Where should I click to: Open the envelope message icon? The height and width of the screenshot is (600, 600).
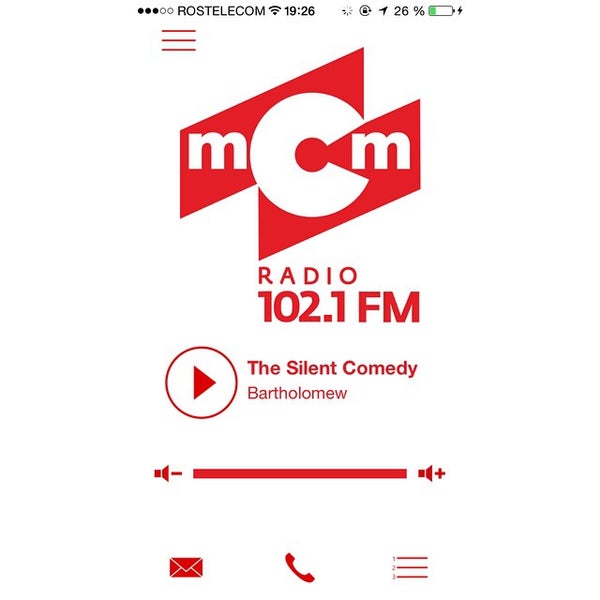point(186,568)
